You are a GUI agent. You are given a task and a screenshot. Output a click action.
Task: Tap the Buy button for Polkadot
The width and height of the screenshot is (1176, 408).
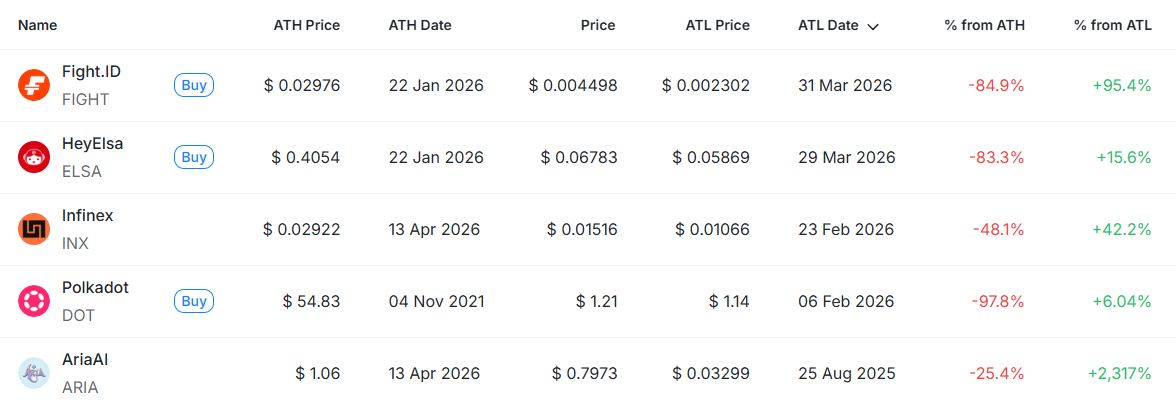(x=194, y=301)
